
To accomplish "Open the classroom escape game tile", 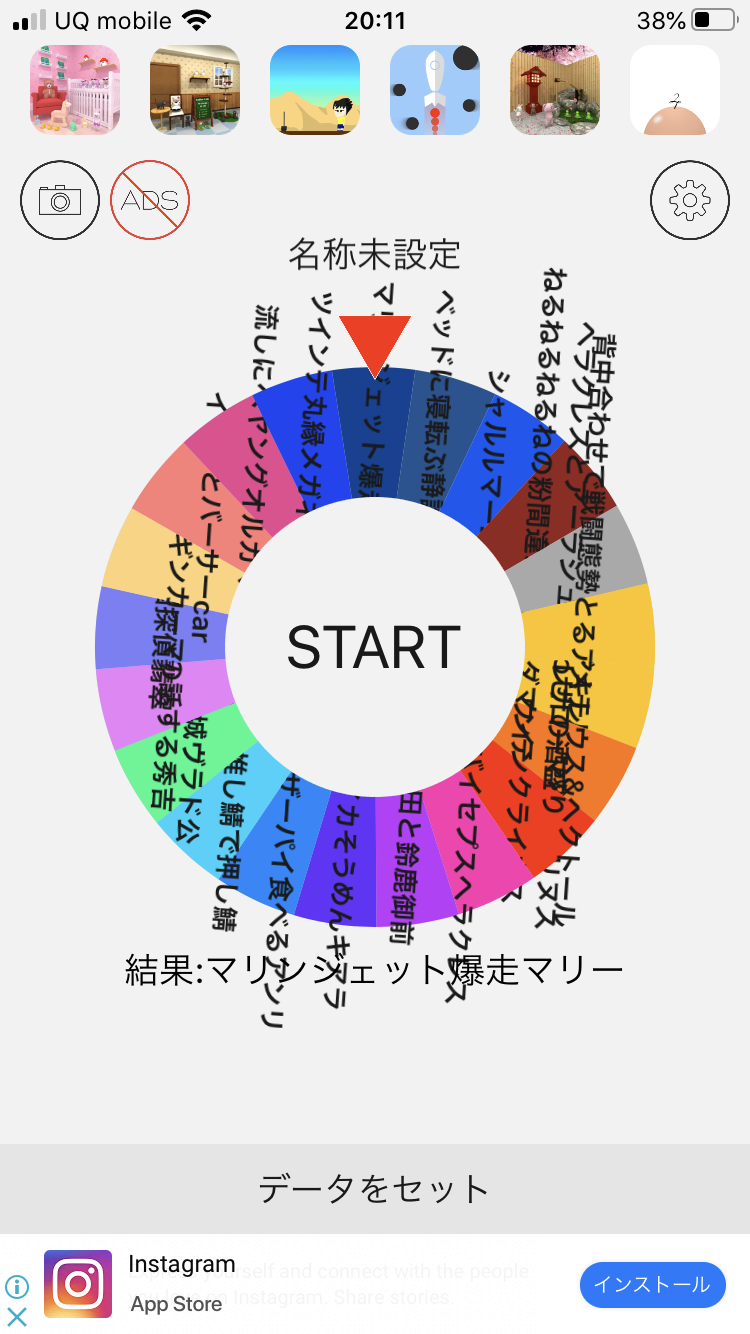I will [x=195, y=90].
